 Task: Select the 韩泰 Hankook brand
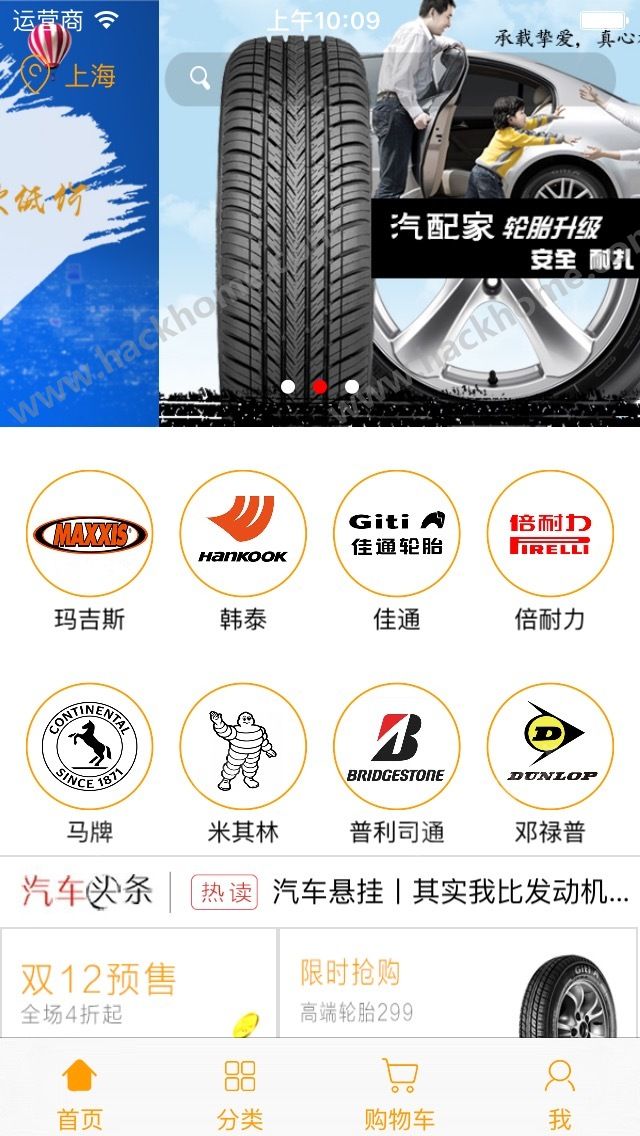click(x=243, y=534)
